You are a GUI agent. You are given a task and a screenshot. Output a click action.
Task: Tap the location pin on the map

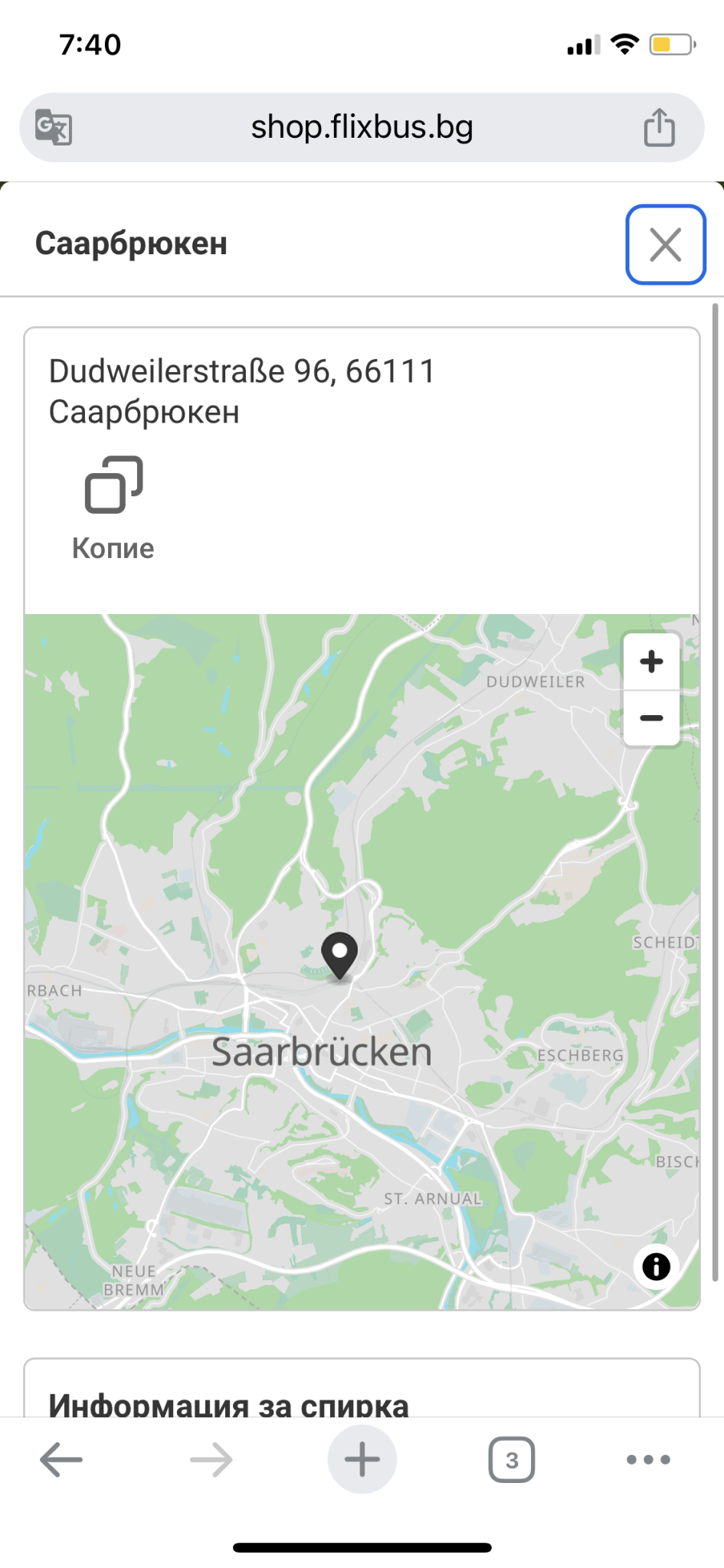point(339,955)
